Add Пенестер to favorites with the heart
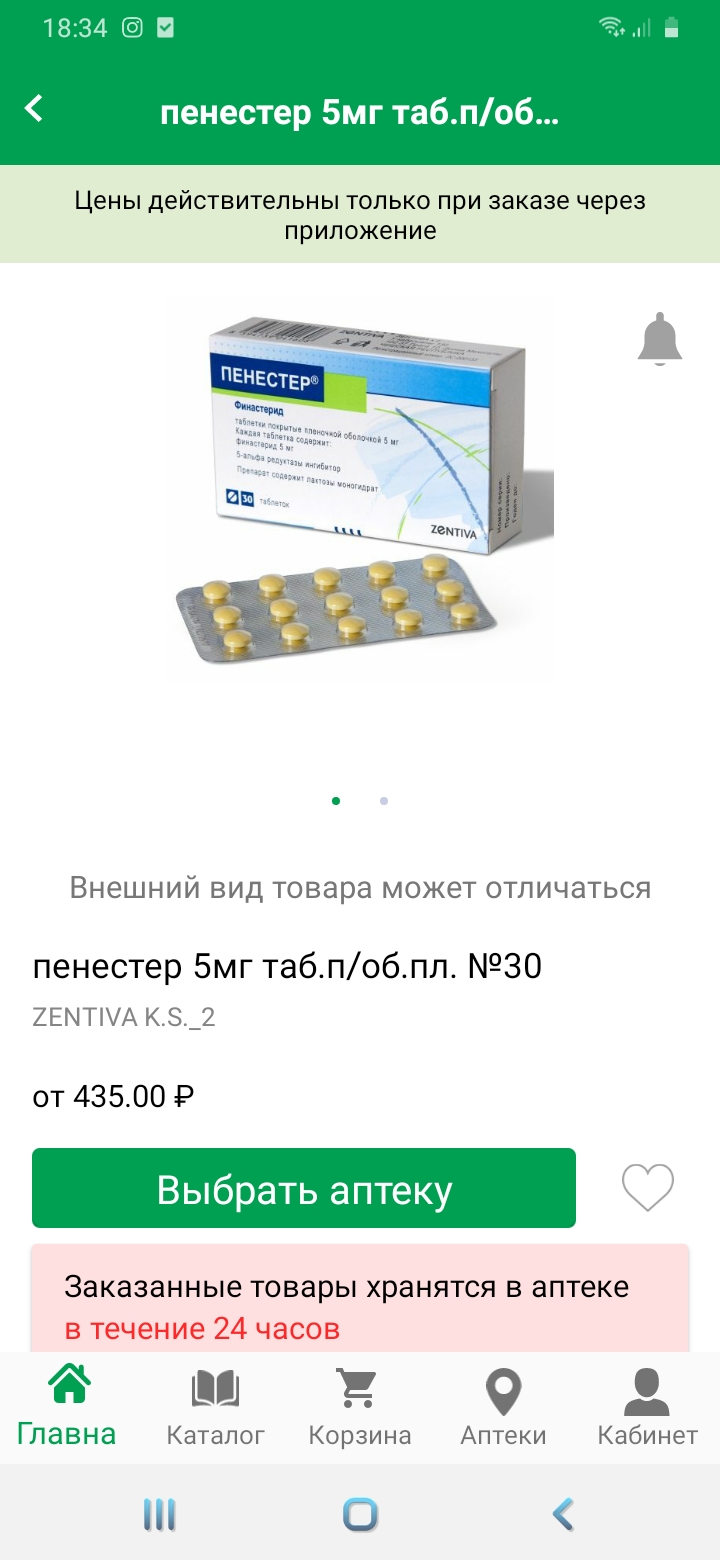The image size is (720, 1560). pyautogui.click(x=648, y=1188)
